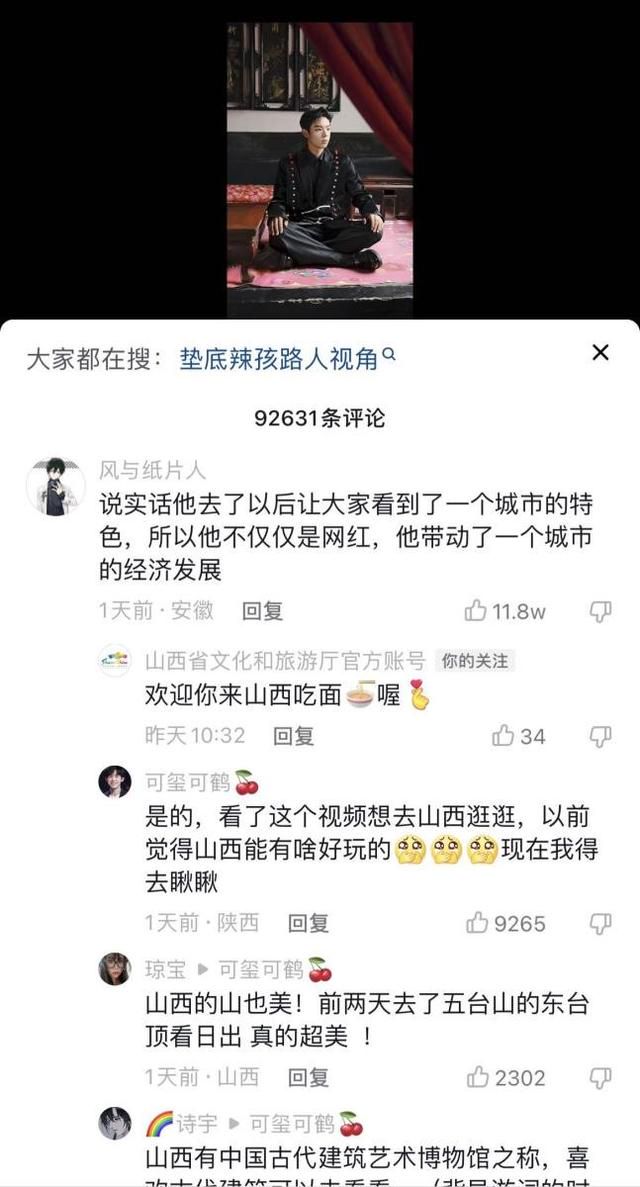Screen dimensions: 640x1187
Task: Dislike 山西省文化和旅游厅 official comment
Action: point(600,736)
